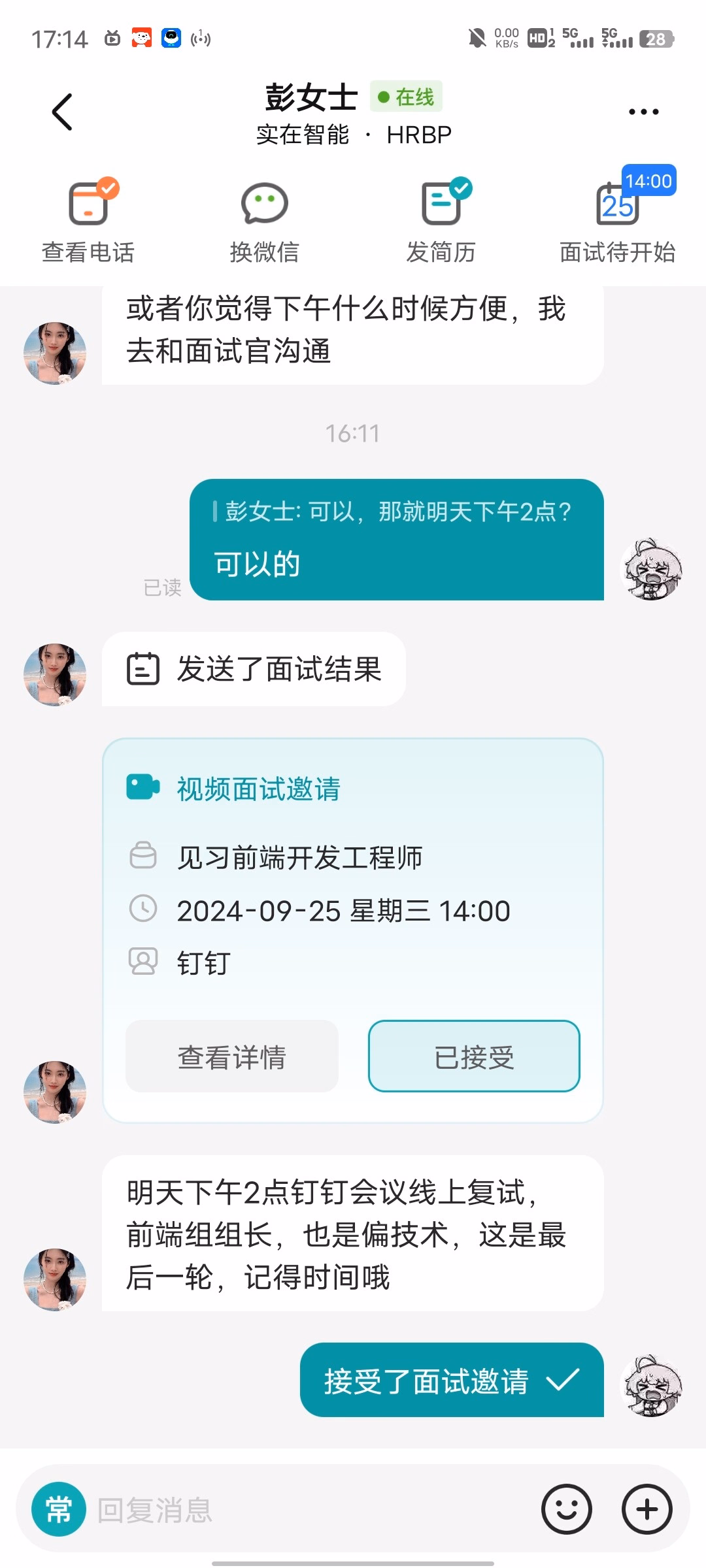Screen dimensions: 706x1568
Task: Tap 发简历 to send resume
Action: [x=441, y=221]
